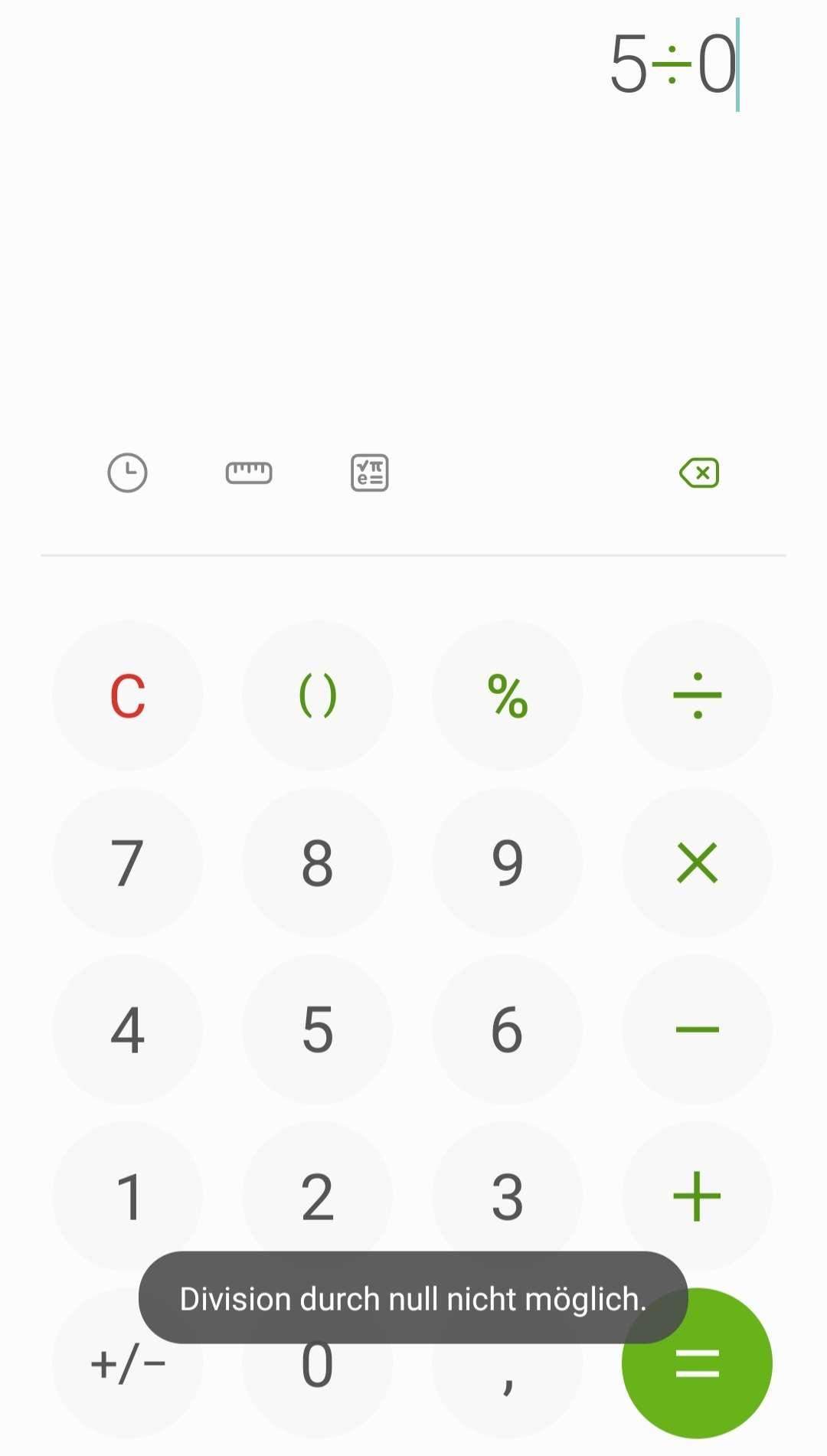The image size is (827, 1456).
Task: Tap the percent key
Action: pos(508,695)
